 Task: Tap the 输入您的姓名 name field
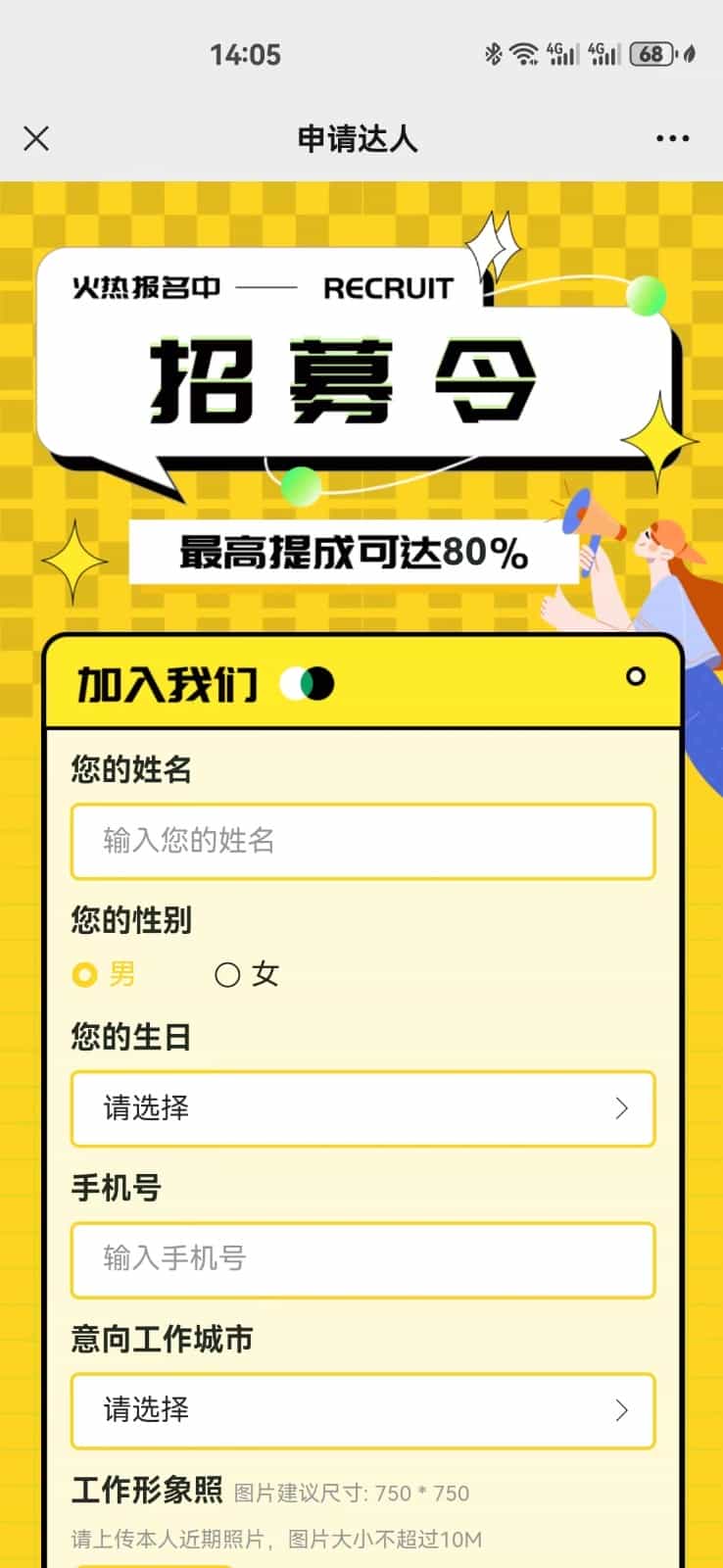[x=362, y=841]
